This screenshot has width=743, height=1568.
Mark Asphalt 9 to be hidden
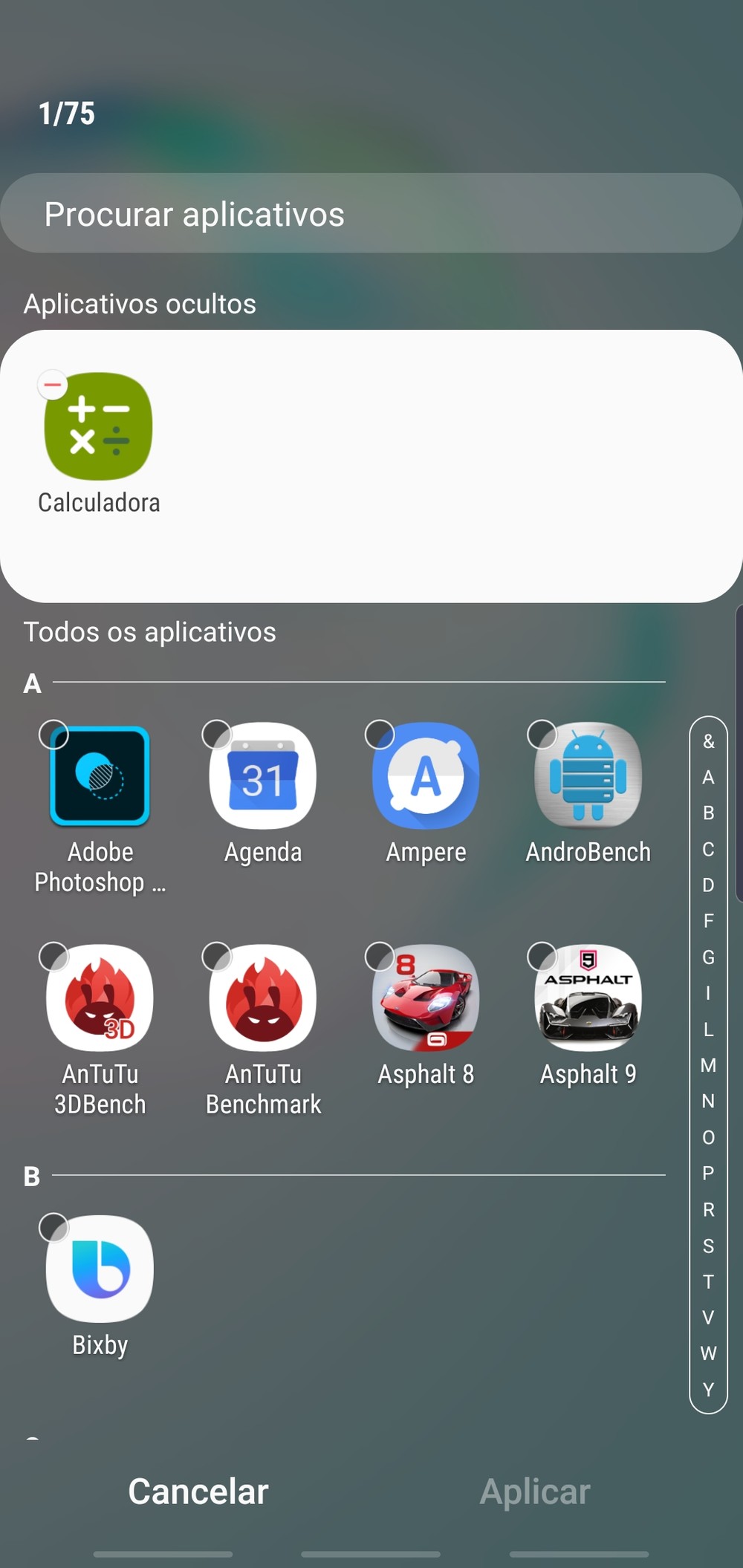pos(588,998)
